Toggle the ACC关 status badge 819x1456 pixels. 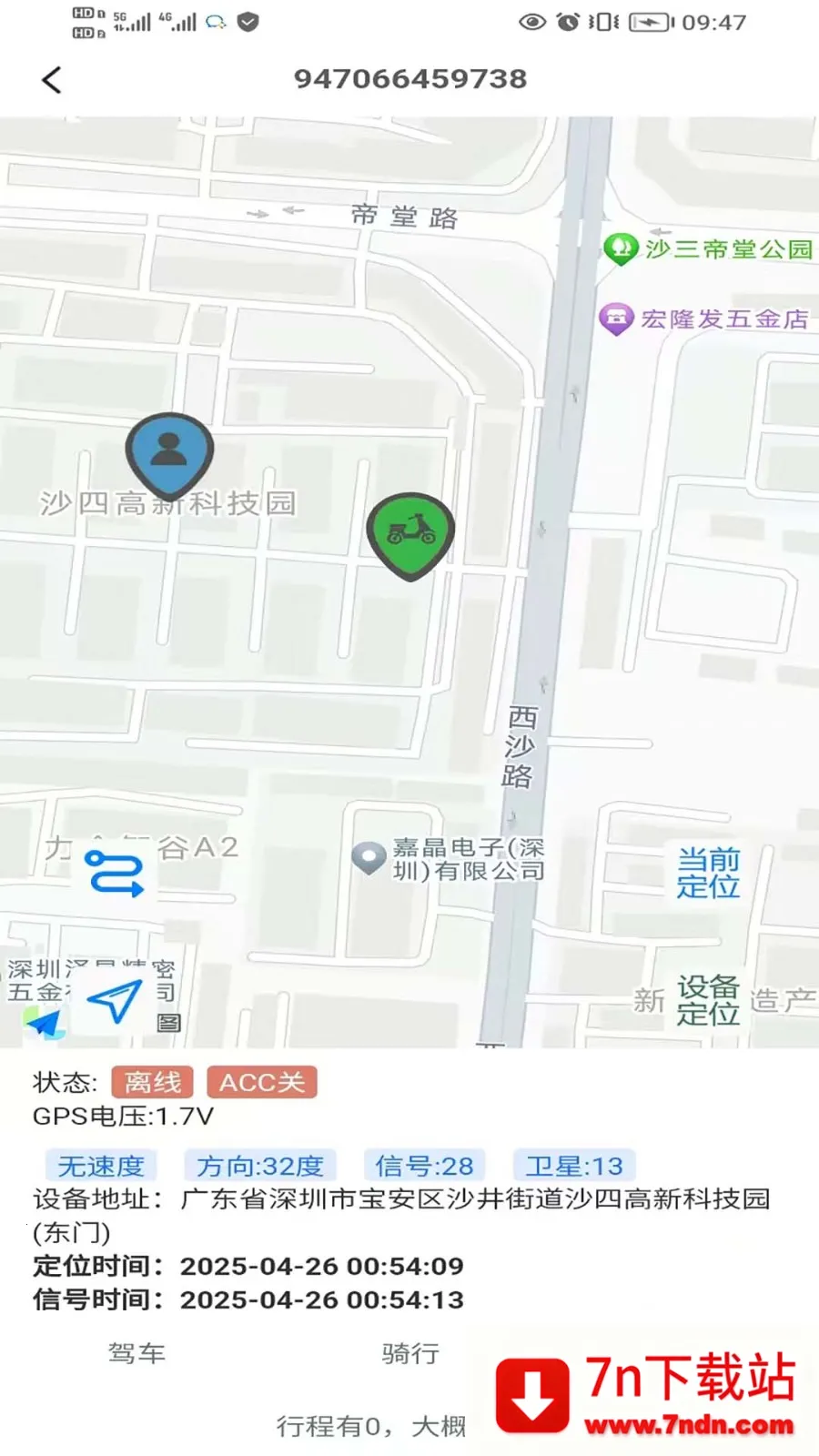pos(262,1081)
